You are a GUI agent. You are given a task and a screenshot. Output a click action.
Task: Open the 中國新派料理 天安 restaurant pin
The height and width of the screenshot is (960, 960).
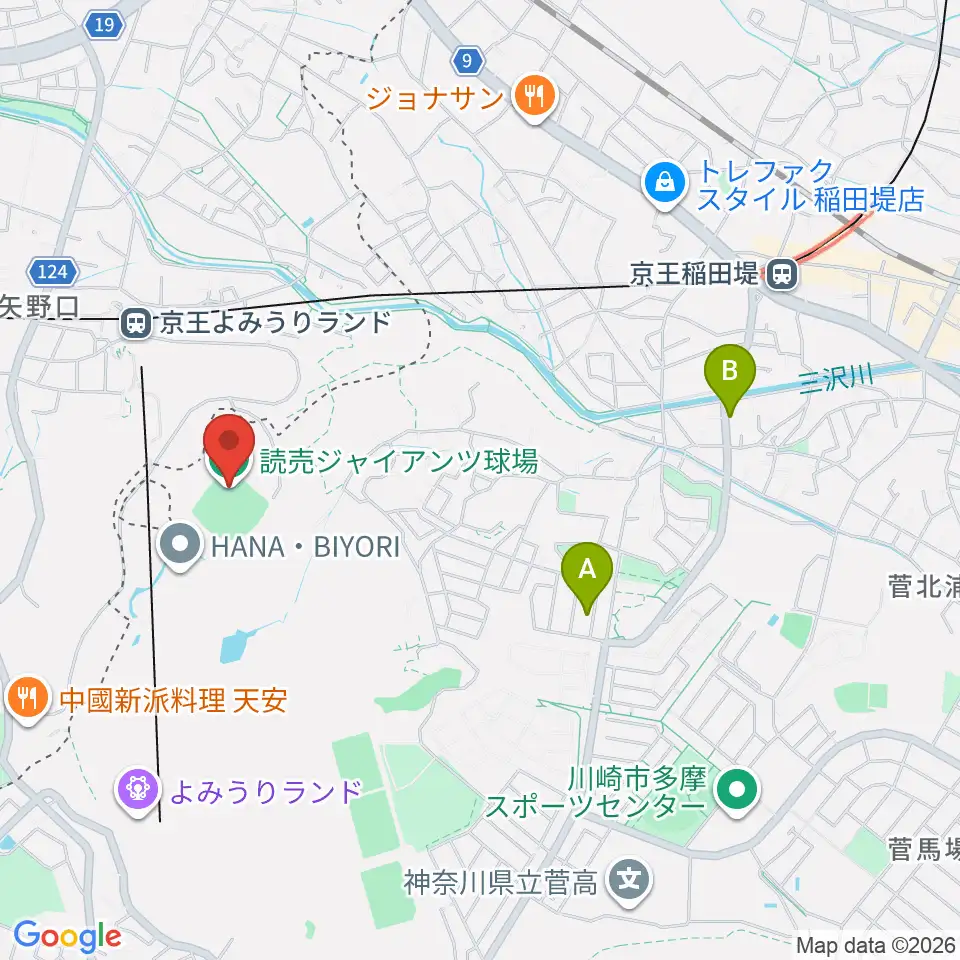[x=26, y=699]
